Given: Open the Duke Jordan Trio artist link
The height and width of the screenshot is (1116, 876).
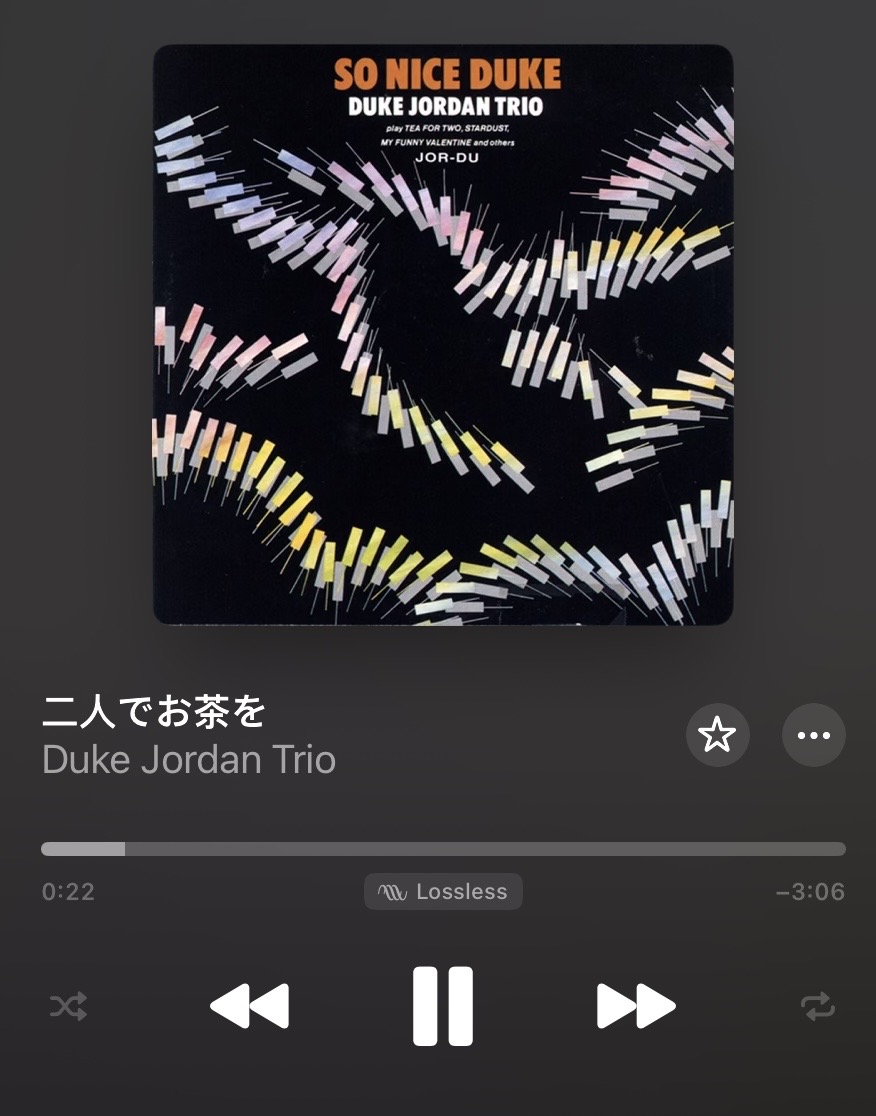Looking at the screenshot, I should (189, 760).
